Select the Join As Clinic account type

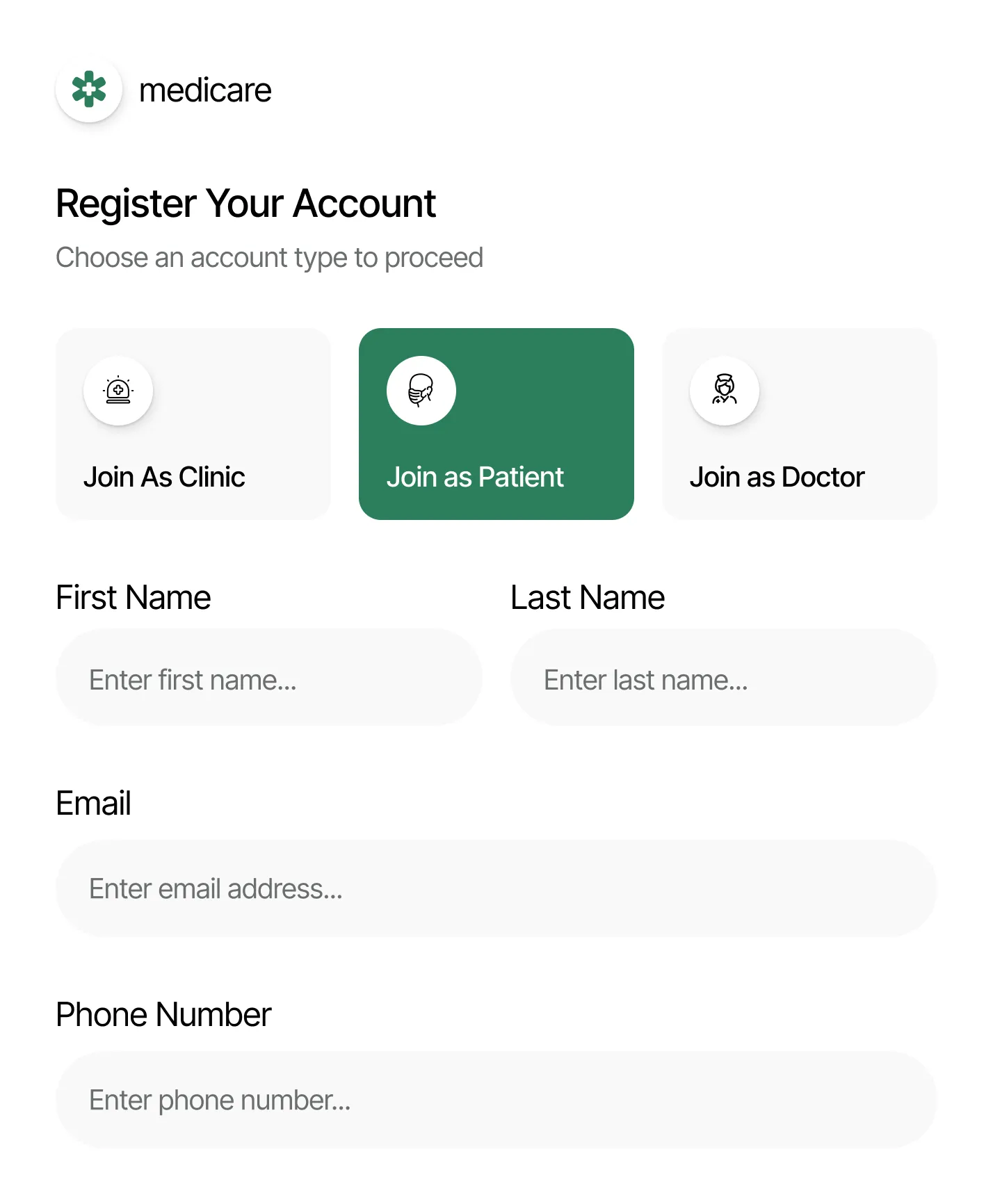click(193, 424)
